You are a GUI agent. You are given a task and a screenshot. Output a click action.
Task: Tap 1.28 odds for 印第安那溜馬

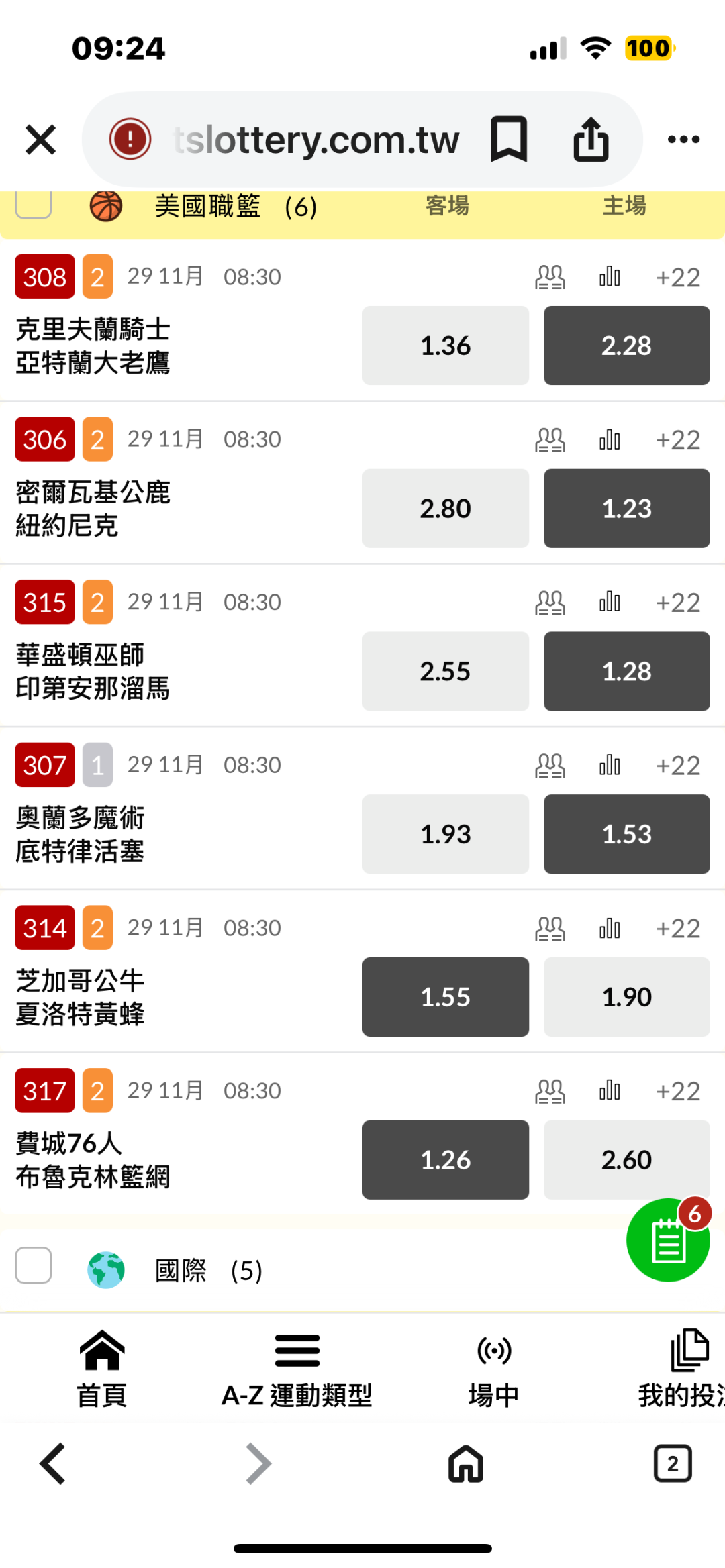click(x=627, y=671)
